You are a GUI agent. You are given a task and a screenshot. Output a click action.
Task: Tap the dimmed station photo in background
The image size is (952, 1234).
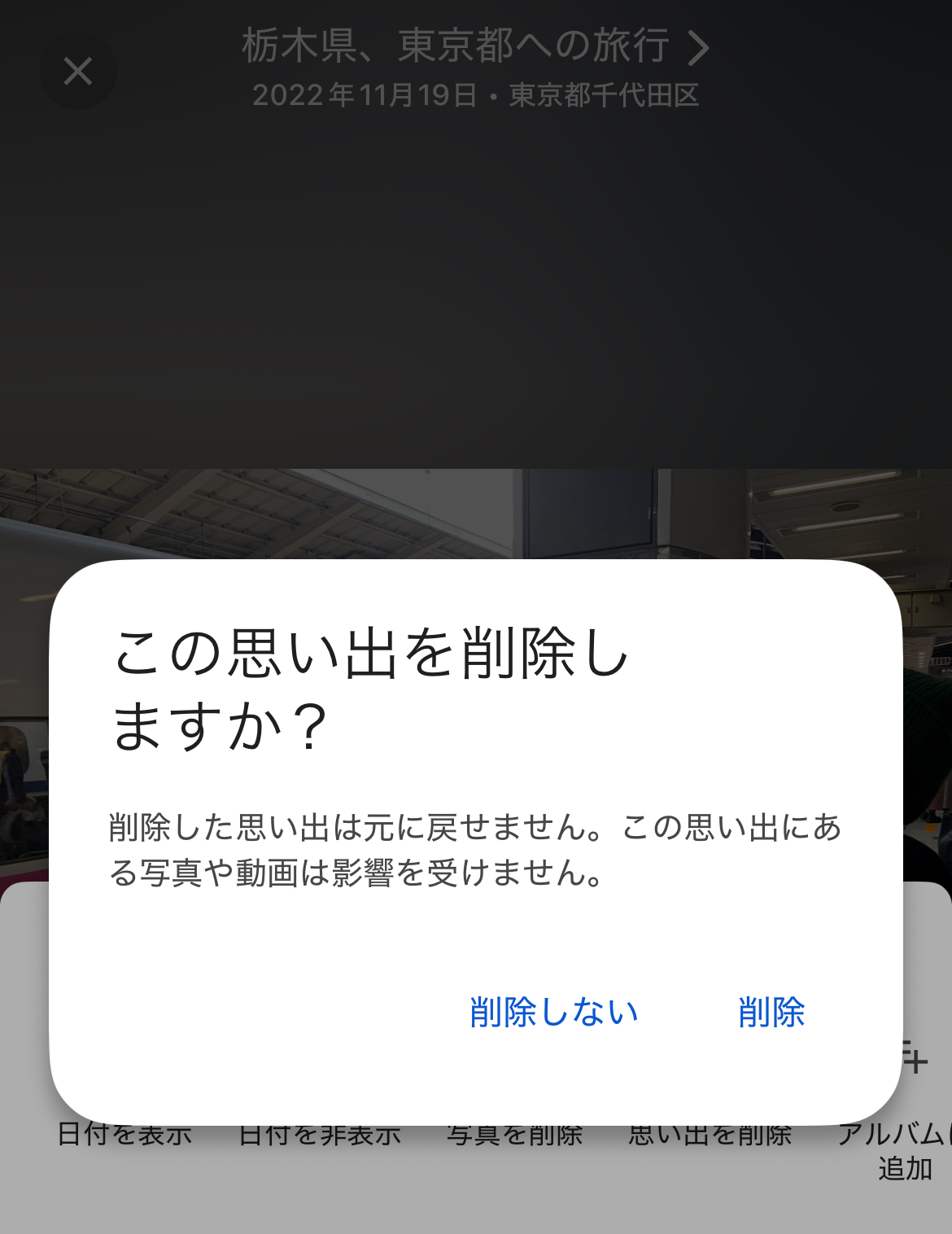click(476, 513)
